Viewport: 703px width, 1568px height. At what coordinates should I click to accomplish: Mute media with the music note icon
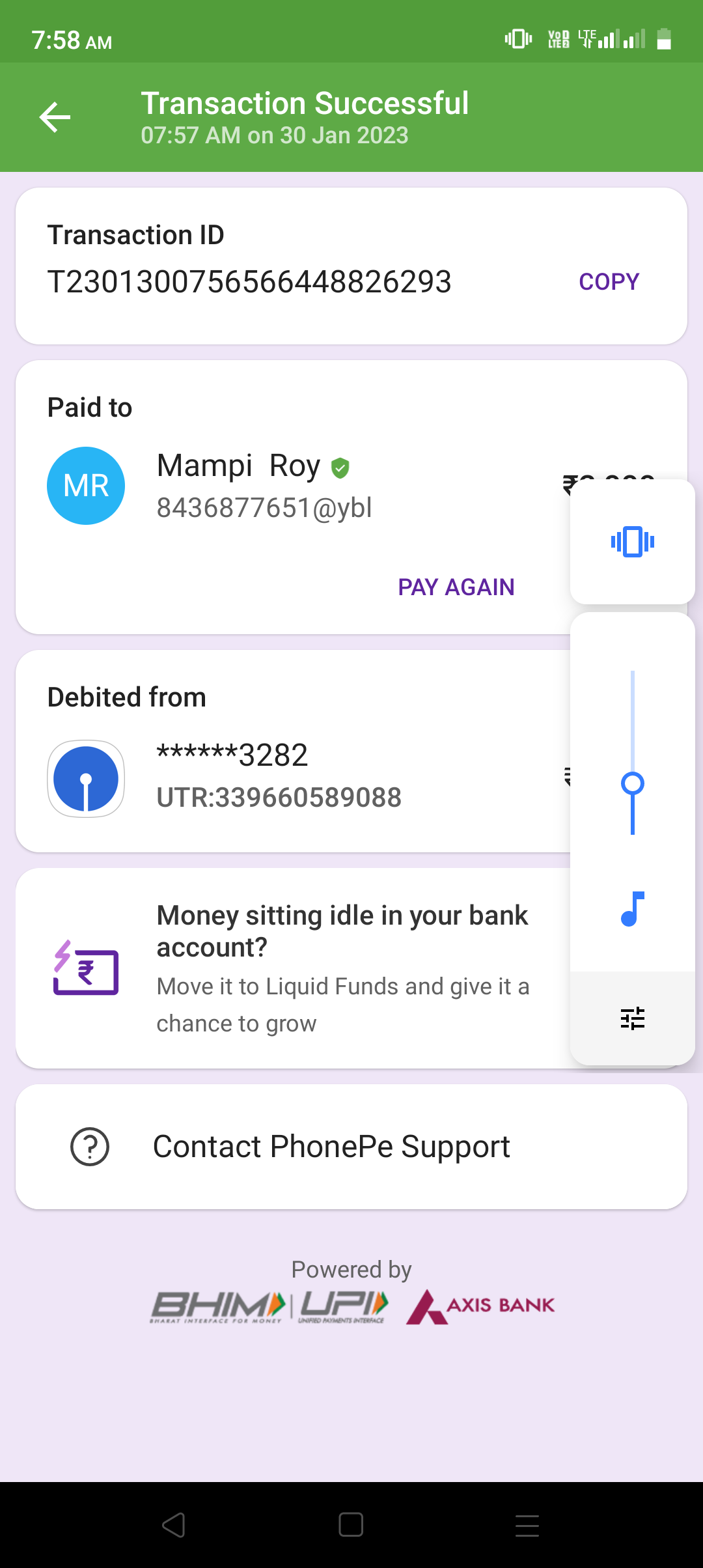[x=632, y=909]
